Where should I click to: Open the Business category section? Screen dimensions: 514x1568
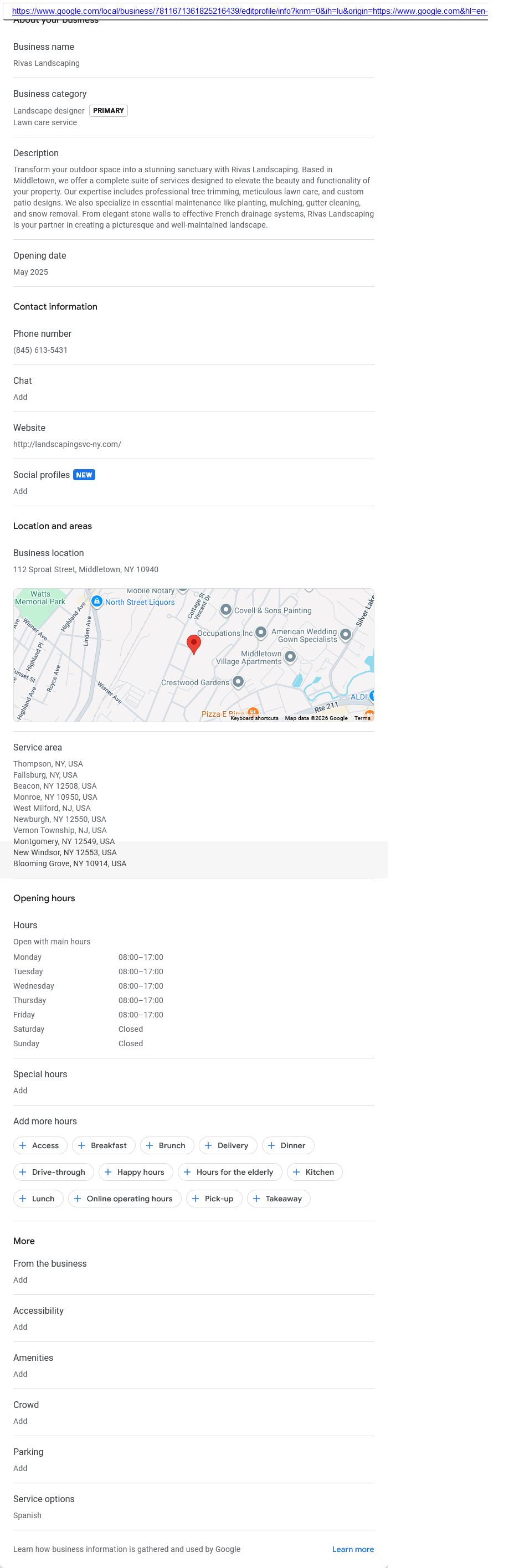pos(193,108)
